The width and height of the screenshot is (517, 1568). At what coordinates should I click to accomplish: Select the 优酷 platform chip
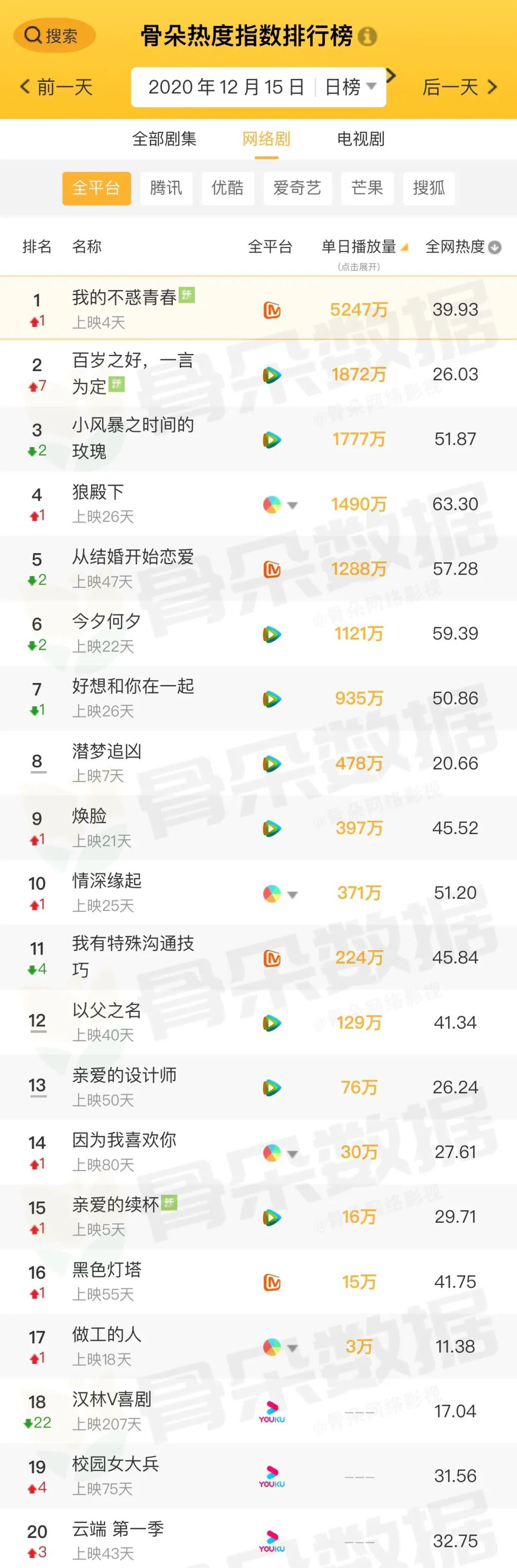pyautogui.click(x=227, y=187)
